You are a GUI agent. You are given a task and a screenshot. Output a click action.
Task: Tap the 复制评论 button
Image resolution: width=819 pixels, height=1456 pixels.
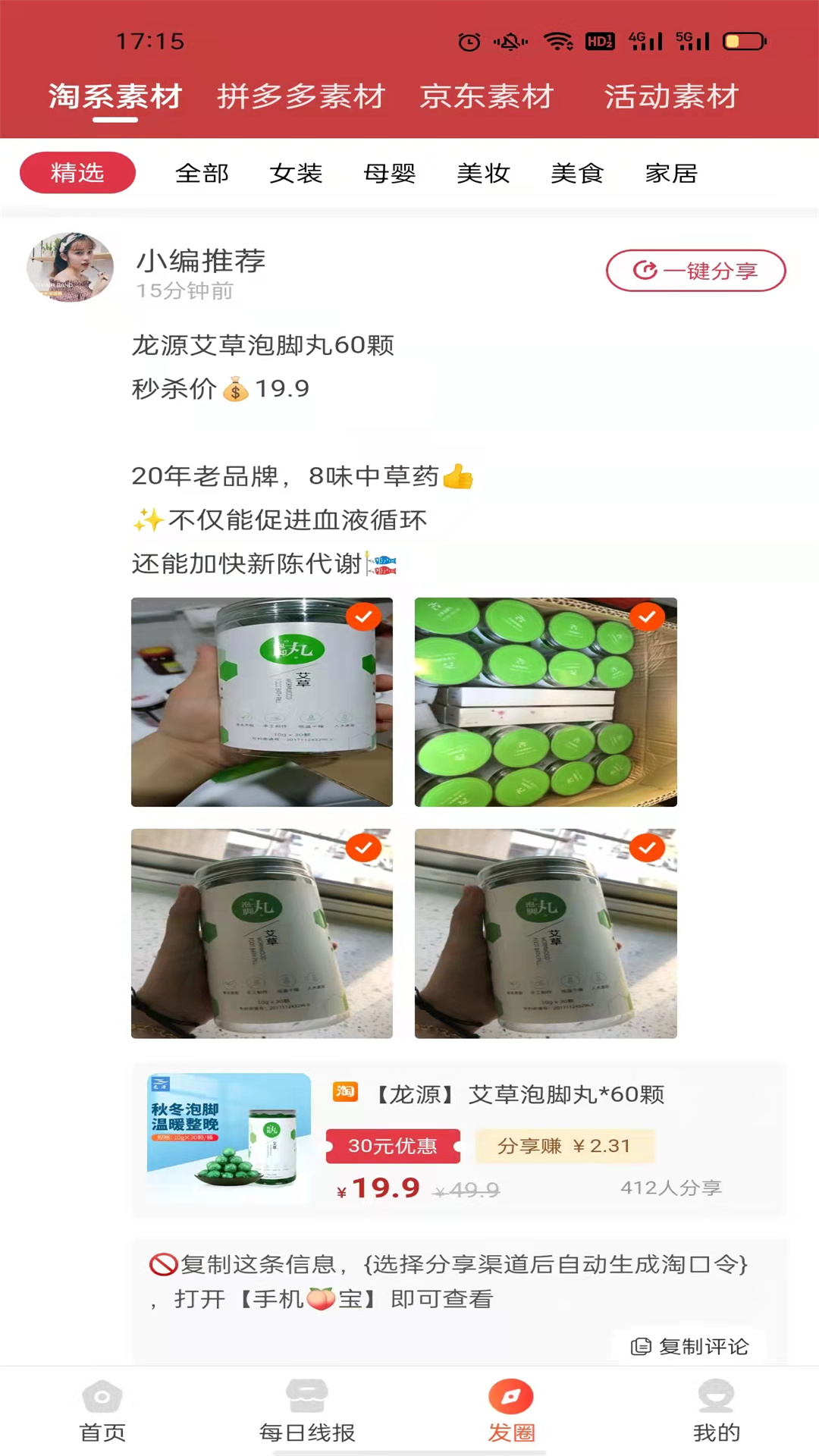point(690,1346)
